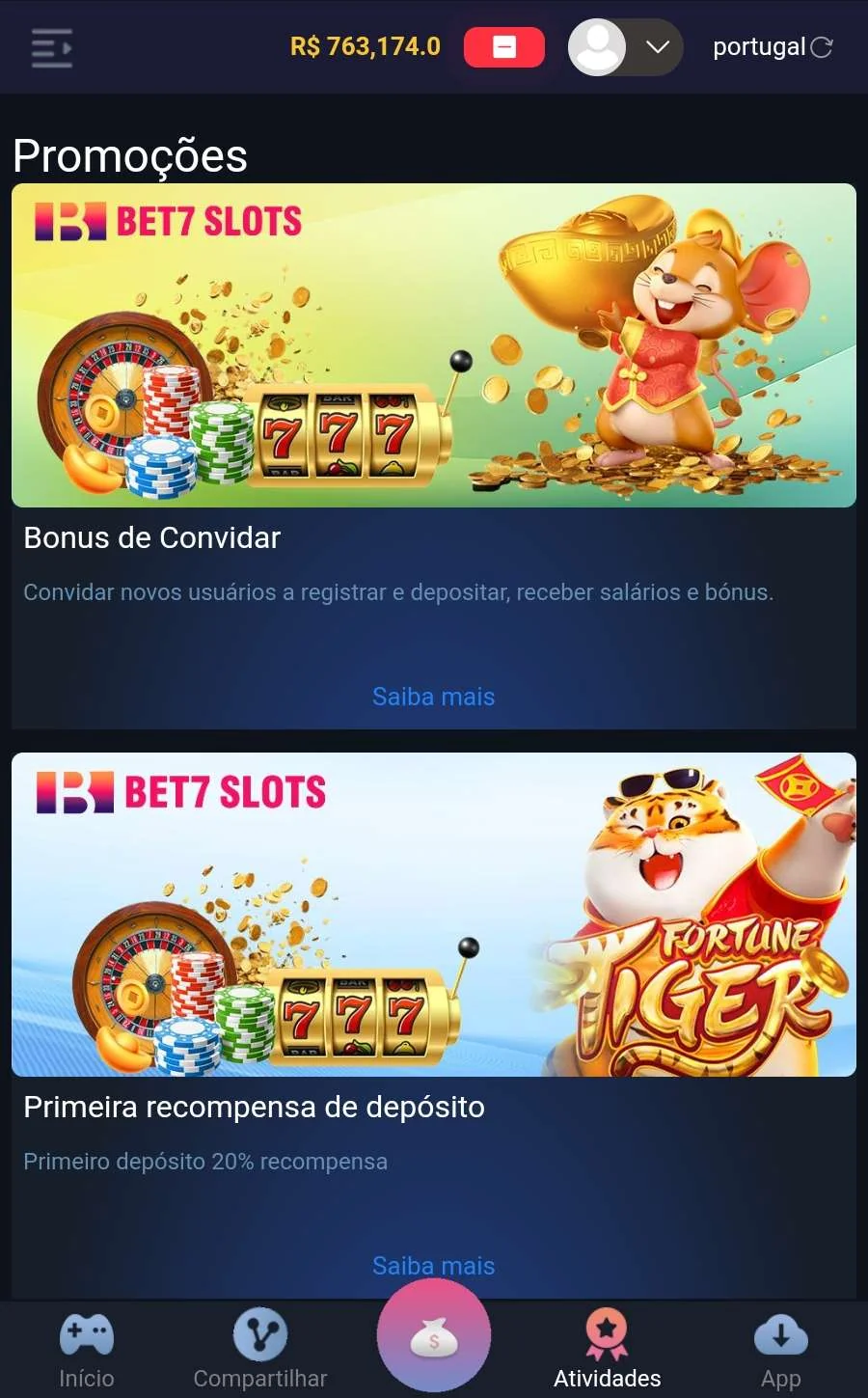868x1398 pixels.
Task: Change the portugal language selector
Action: [x=772, y=47]
